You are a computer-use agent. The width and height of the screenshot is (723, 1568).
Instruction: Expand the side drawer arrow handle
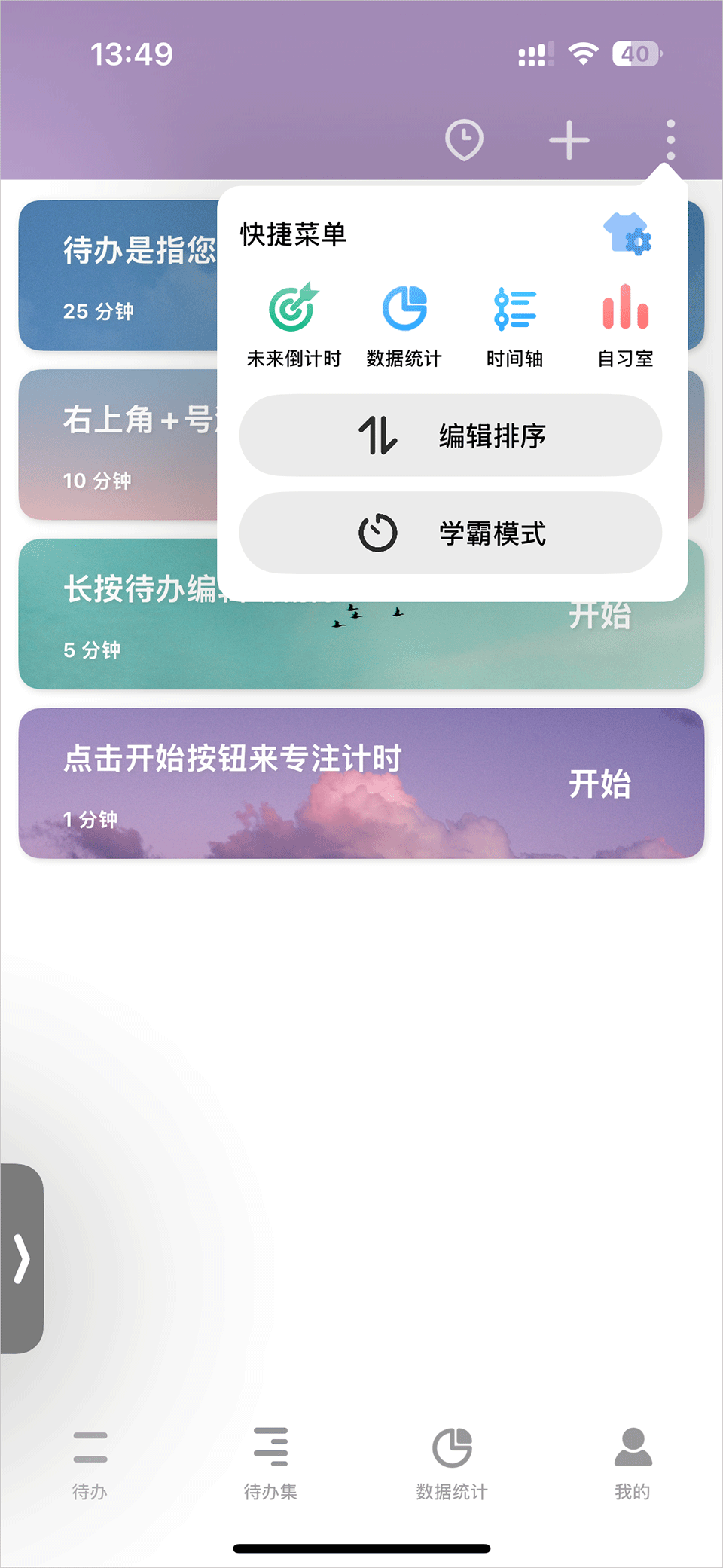click(22, 1258)
